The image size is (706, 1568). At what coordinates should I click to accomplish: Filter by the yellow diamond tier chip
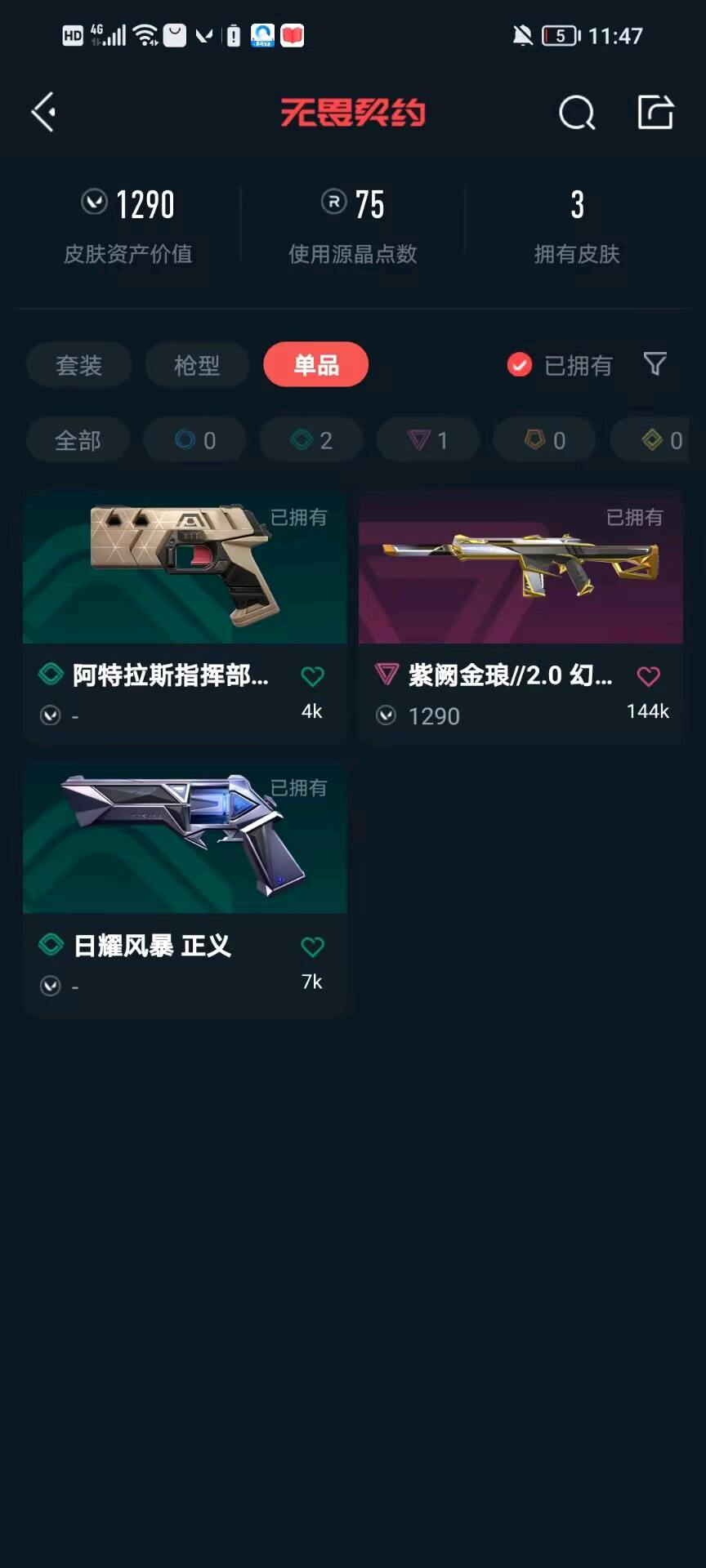coord(660,441)
